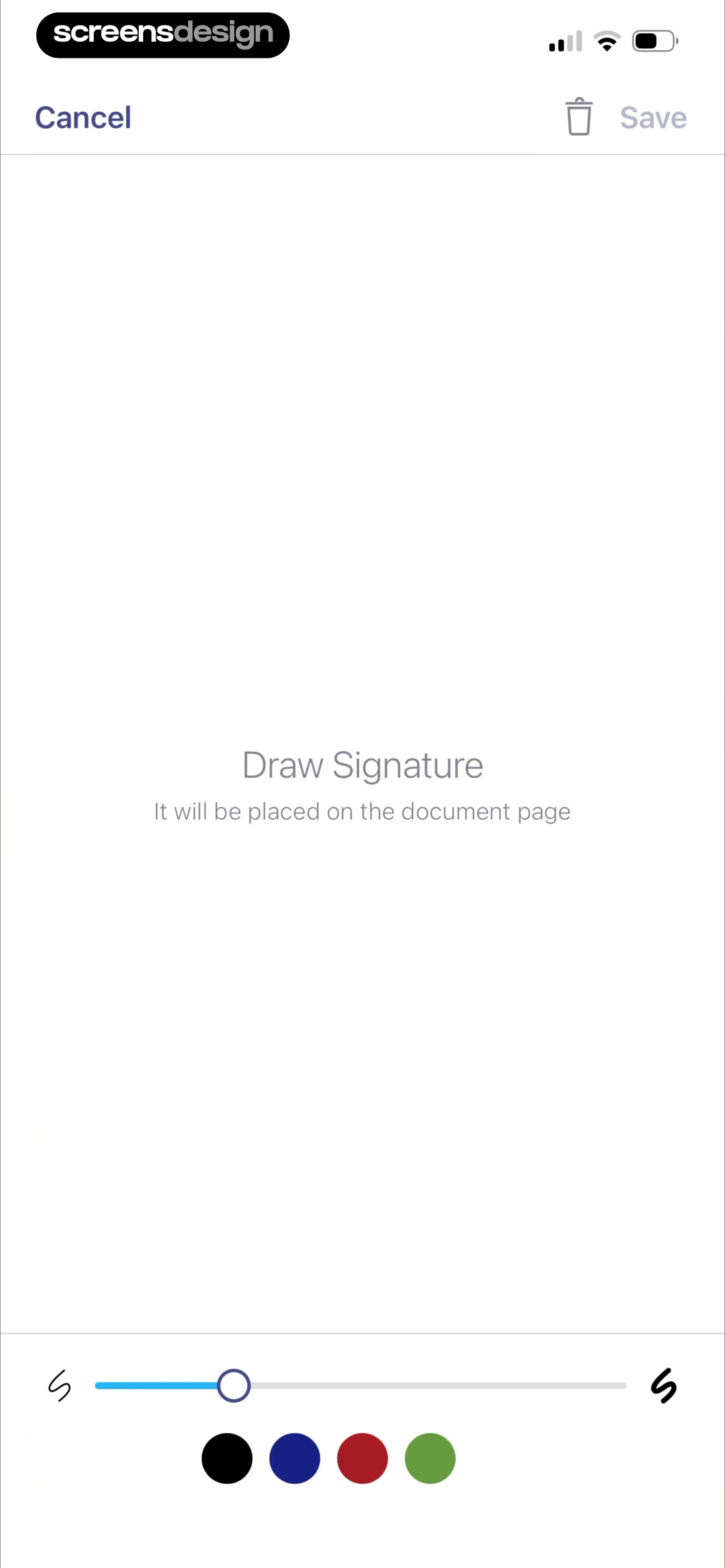Pick the red pen color

tap(362, 1459)
